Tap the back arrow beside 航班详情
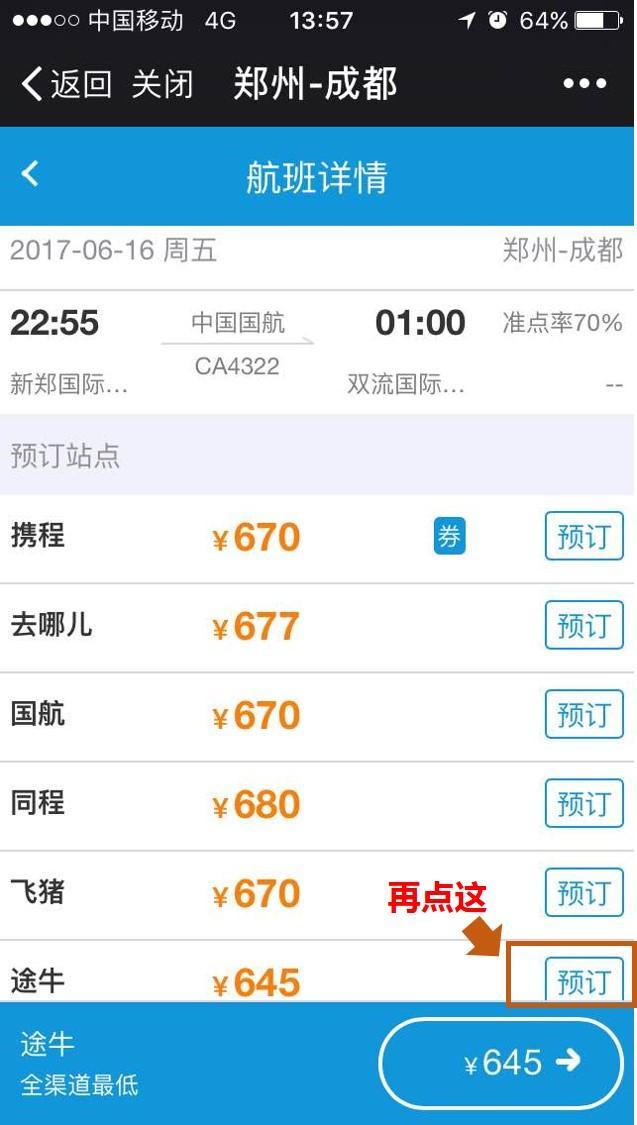The height and width of the screenshot is (1125, 637). pos(31,174)
